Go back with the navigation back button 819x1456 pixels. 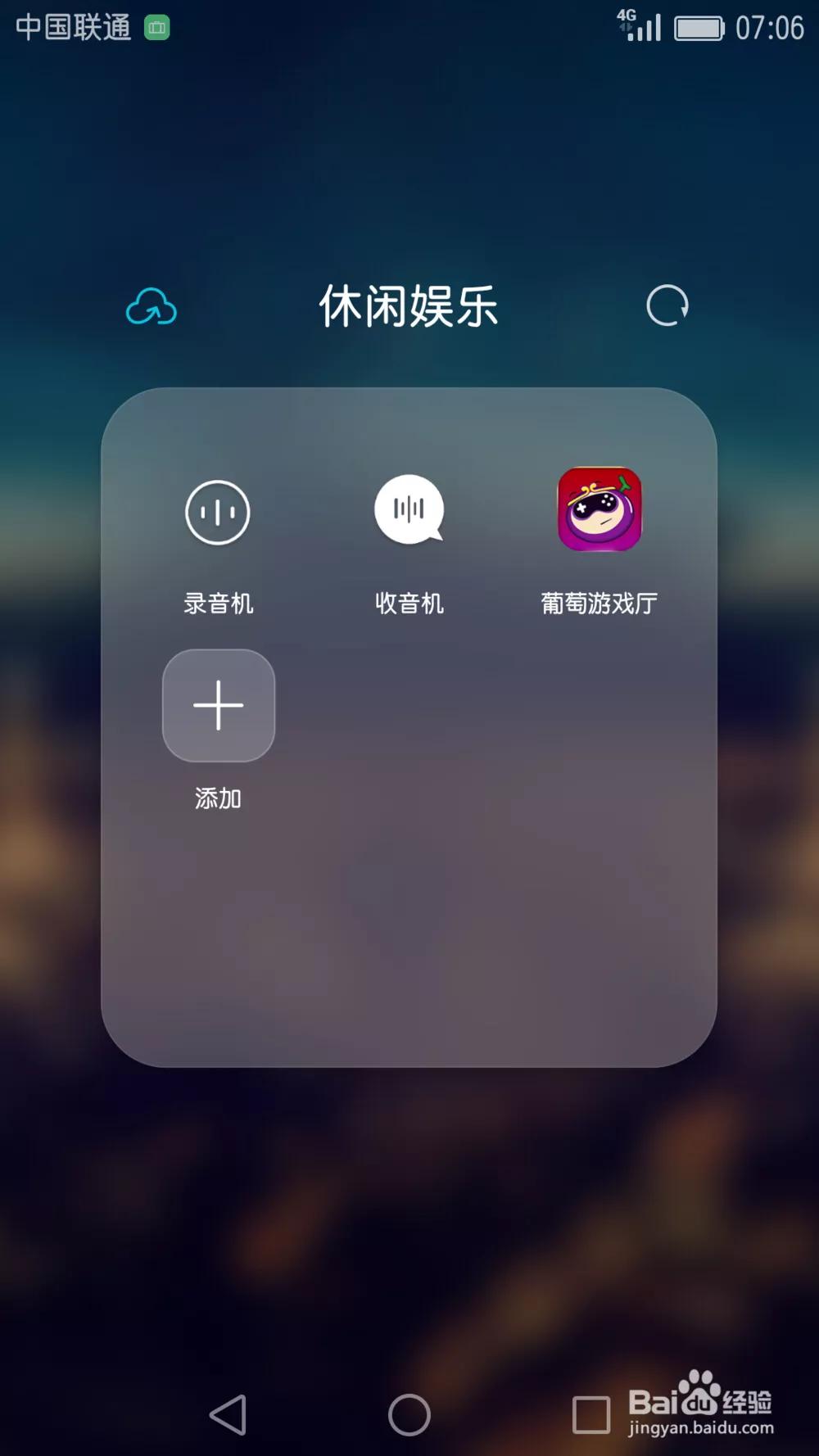[229, 1414]
